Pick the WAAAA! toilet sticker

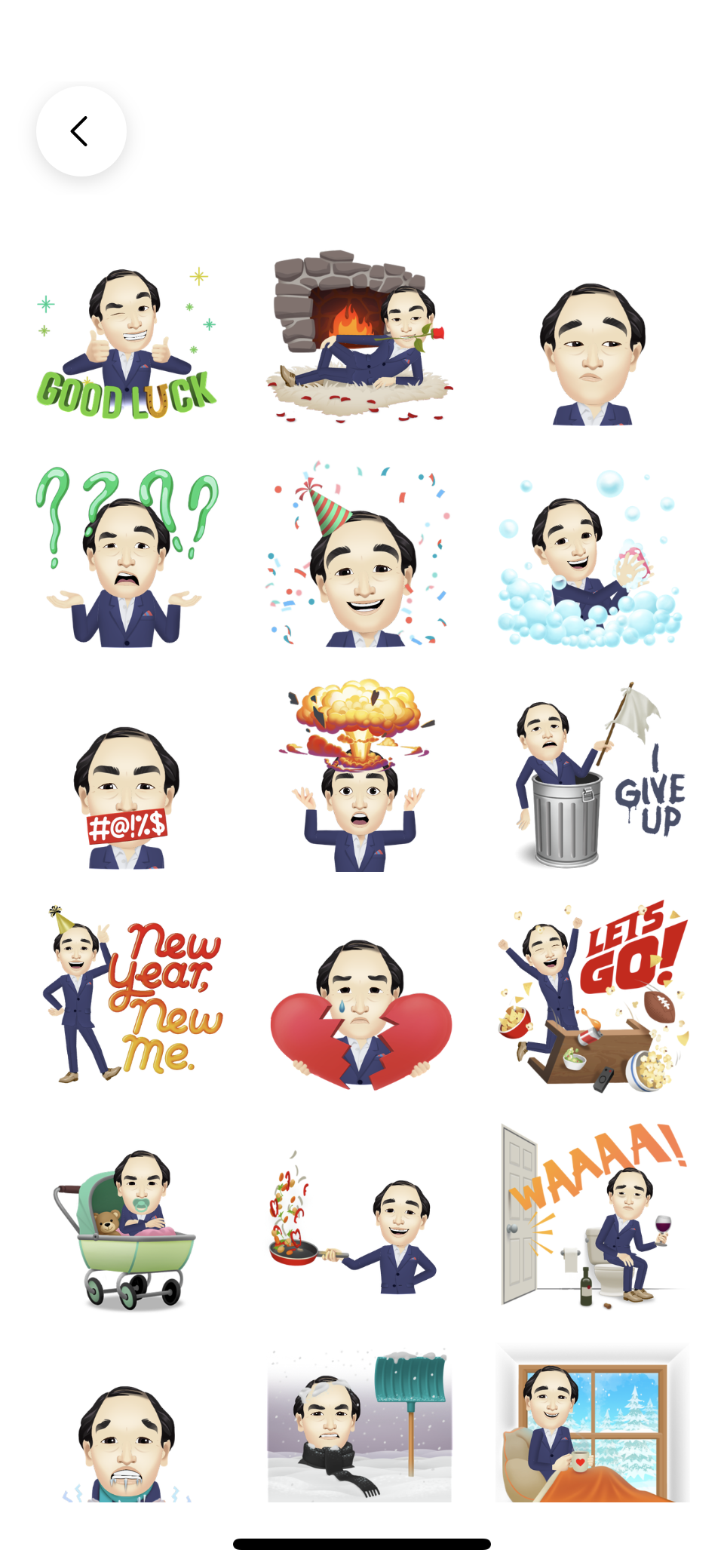coord(594,1214)
